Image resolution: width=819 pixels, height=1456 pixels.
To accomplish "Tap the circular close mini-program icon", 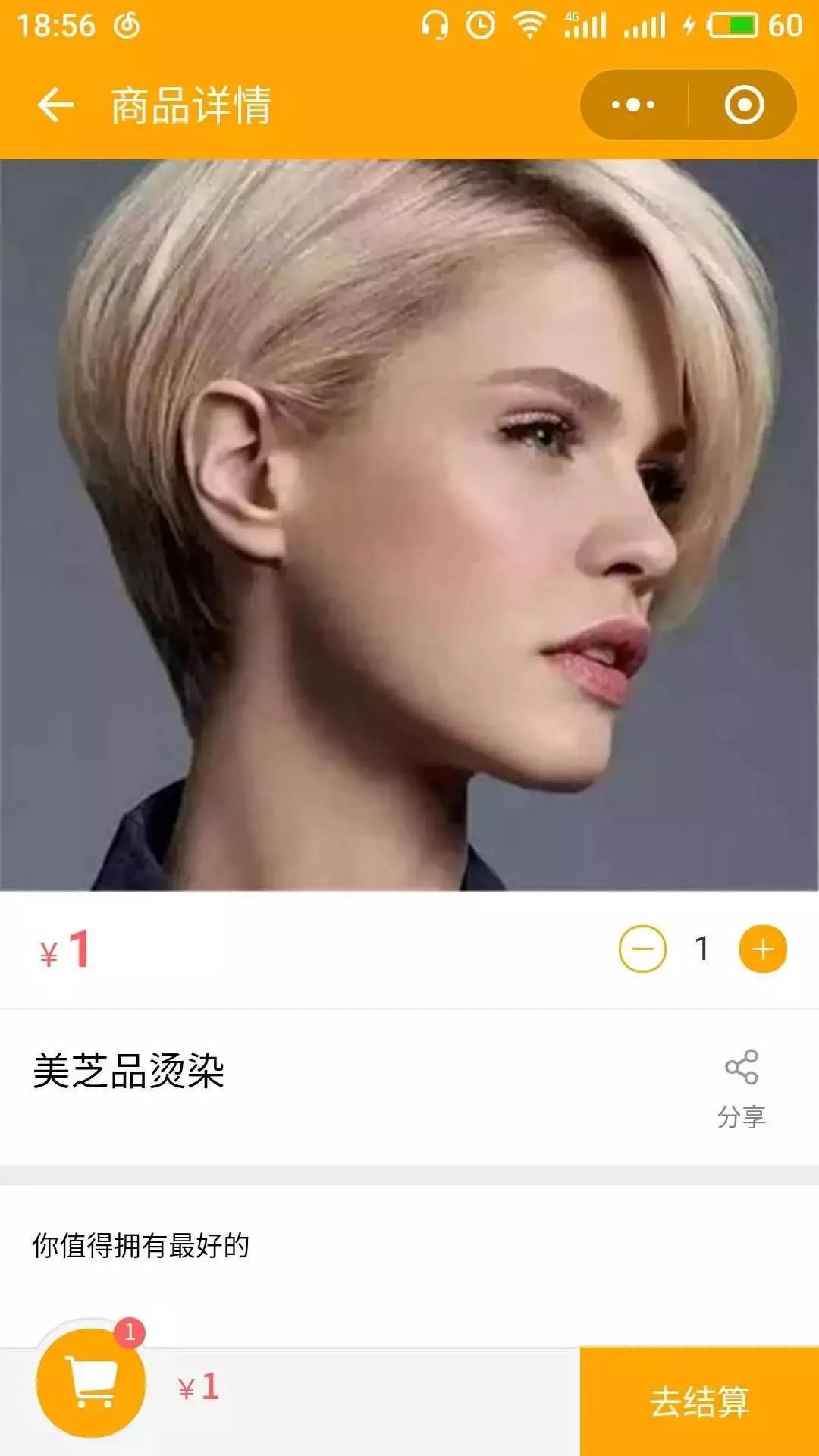I will pyautogui.click(x=742, y=105).
